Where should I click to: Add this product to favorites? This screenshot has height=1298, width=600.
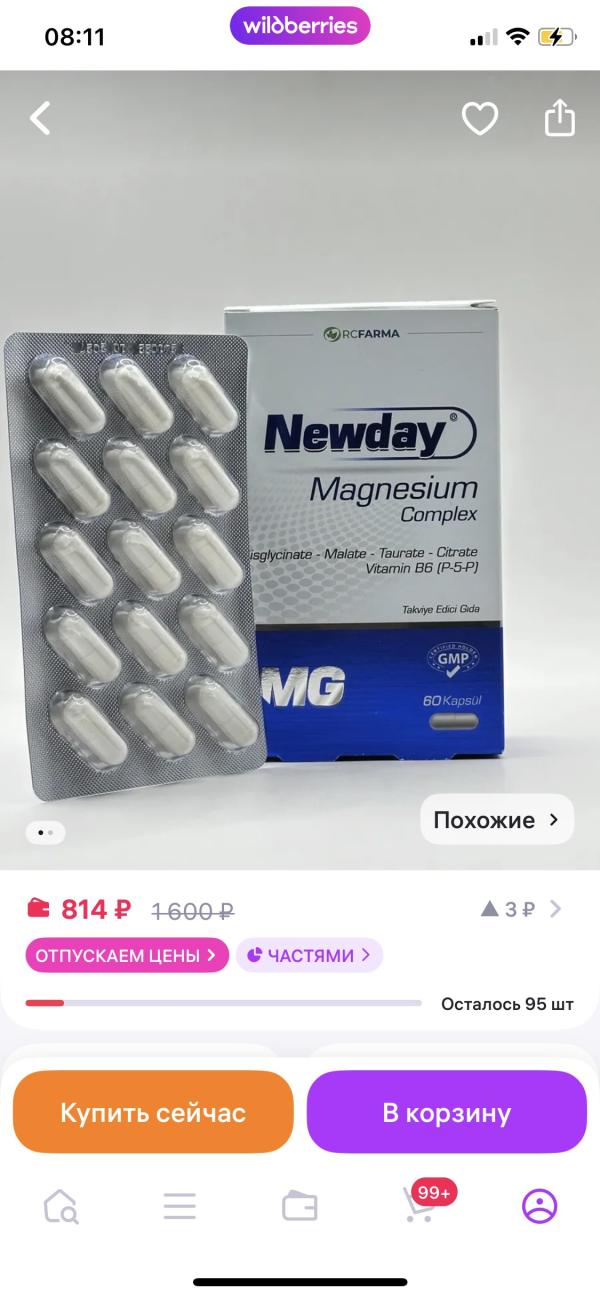480,119
